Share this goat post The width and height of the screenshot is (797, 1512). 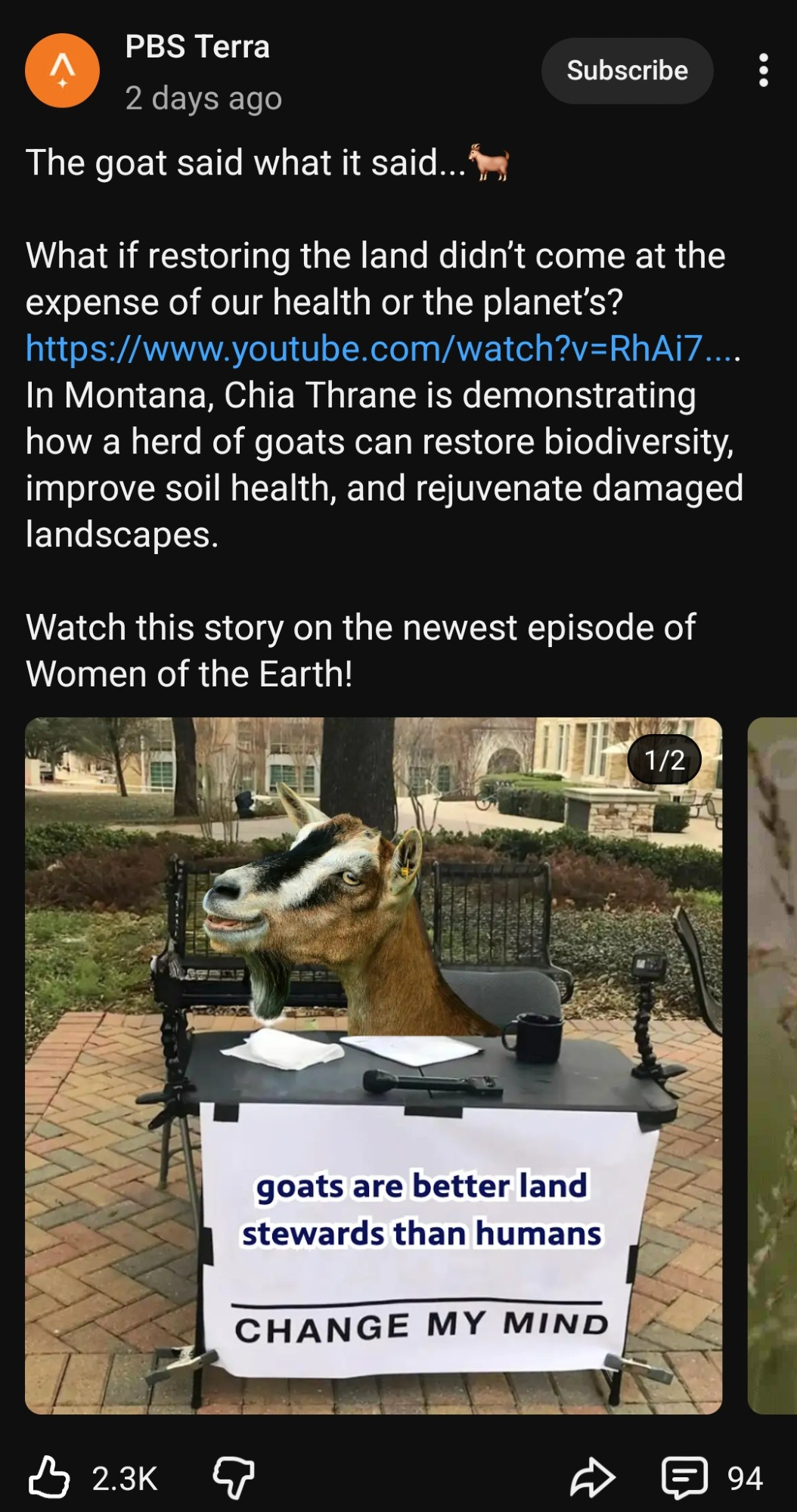point(592,1476)
